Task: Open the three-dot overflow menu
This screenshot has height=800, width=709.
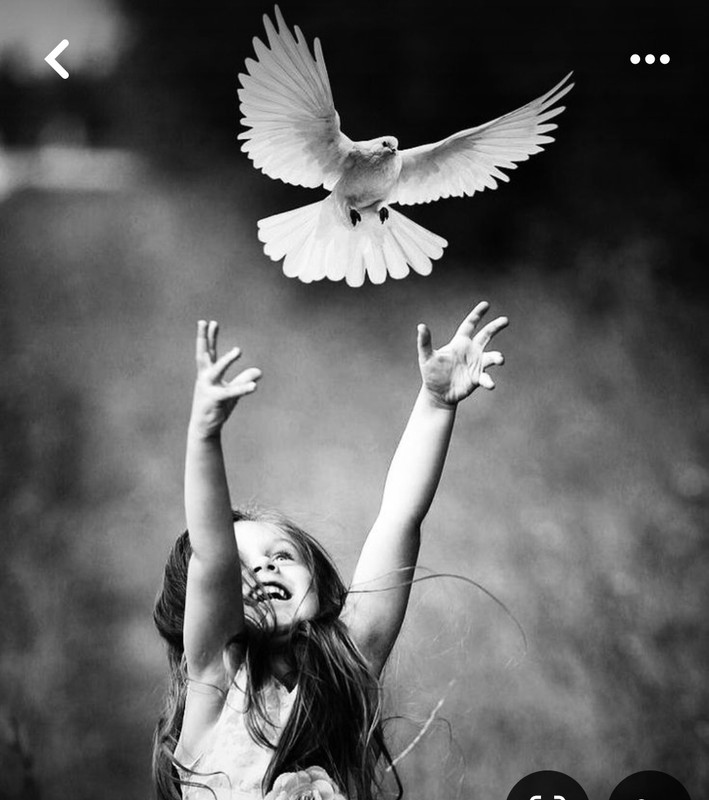Action: coord(649,59)
